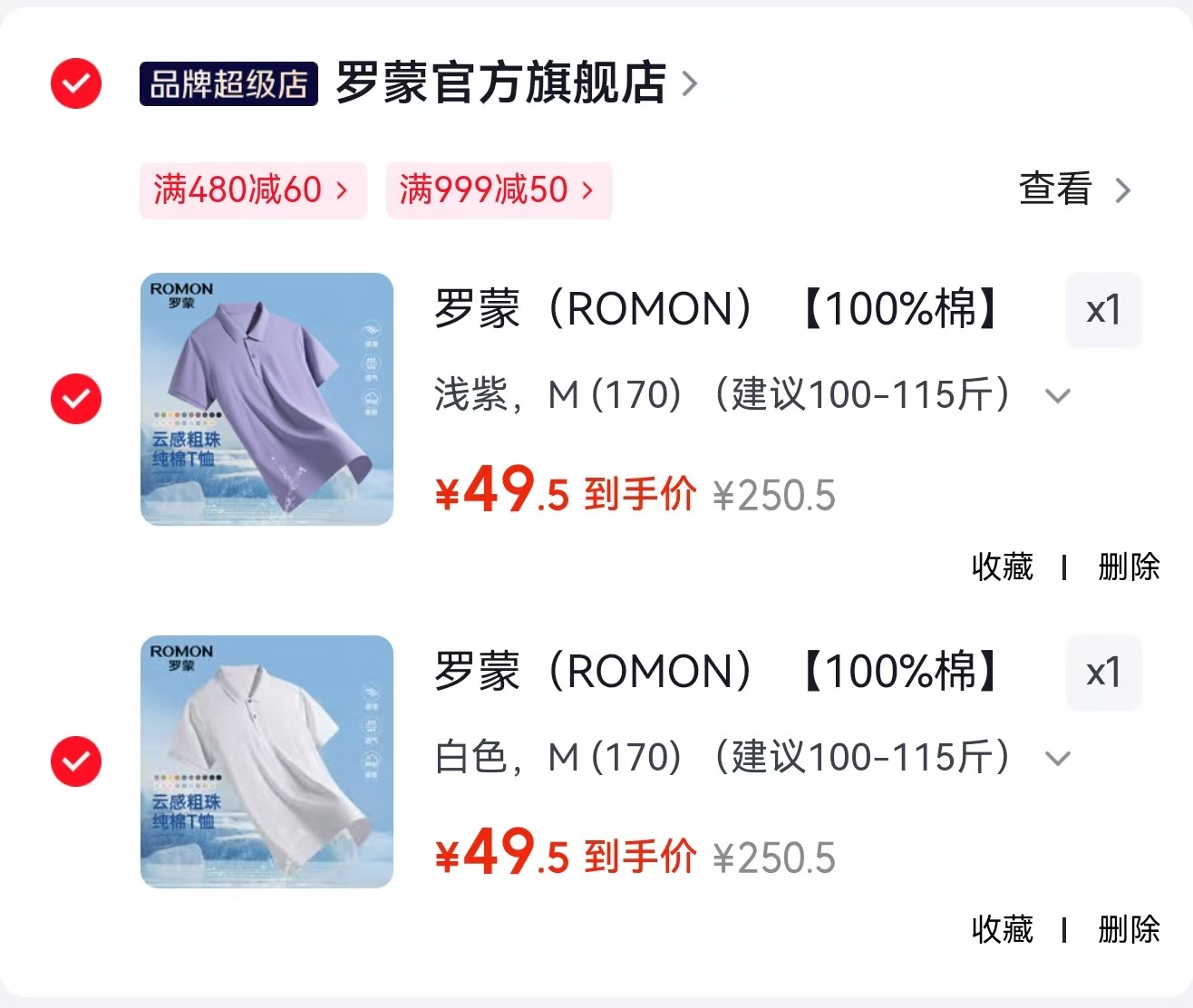
Task: Deselect the 白色 polo shirt item
Action: click(x=76, y=761)
